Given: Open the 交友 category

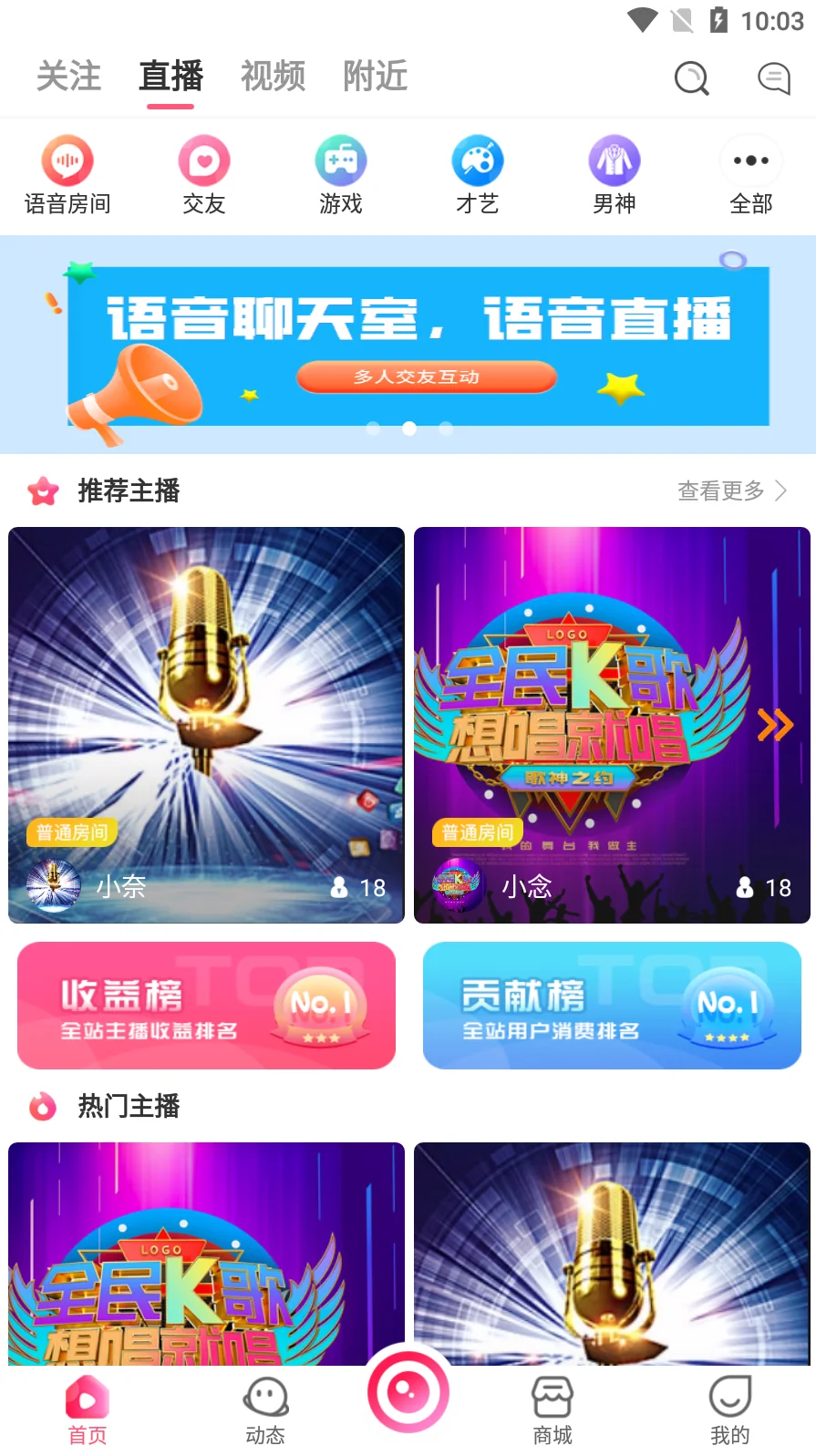Looking at the screenshot, I should pos(204,175).
